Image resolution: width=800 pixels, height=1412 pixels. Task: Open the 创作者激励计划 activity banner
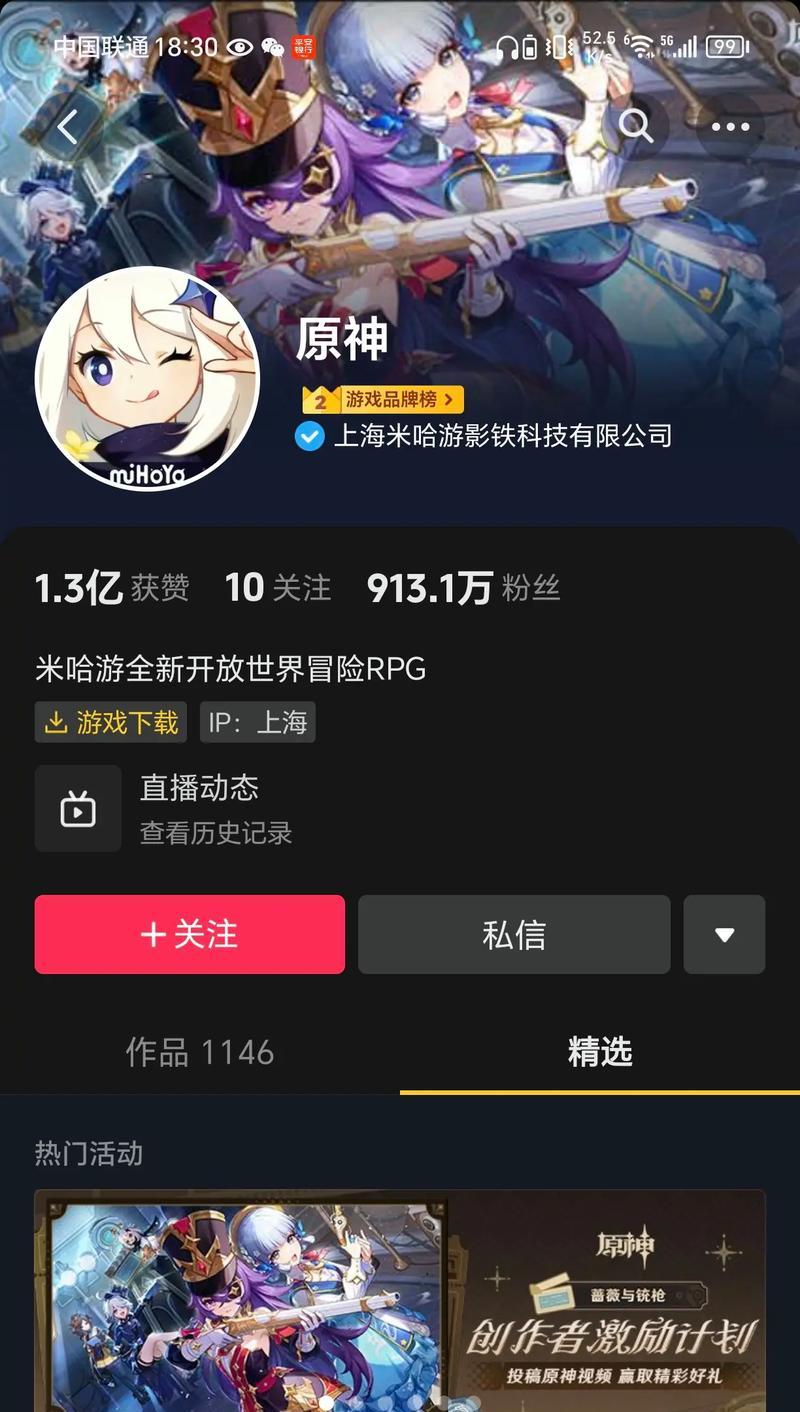400,1300
